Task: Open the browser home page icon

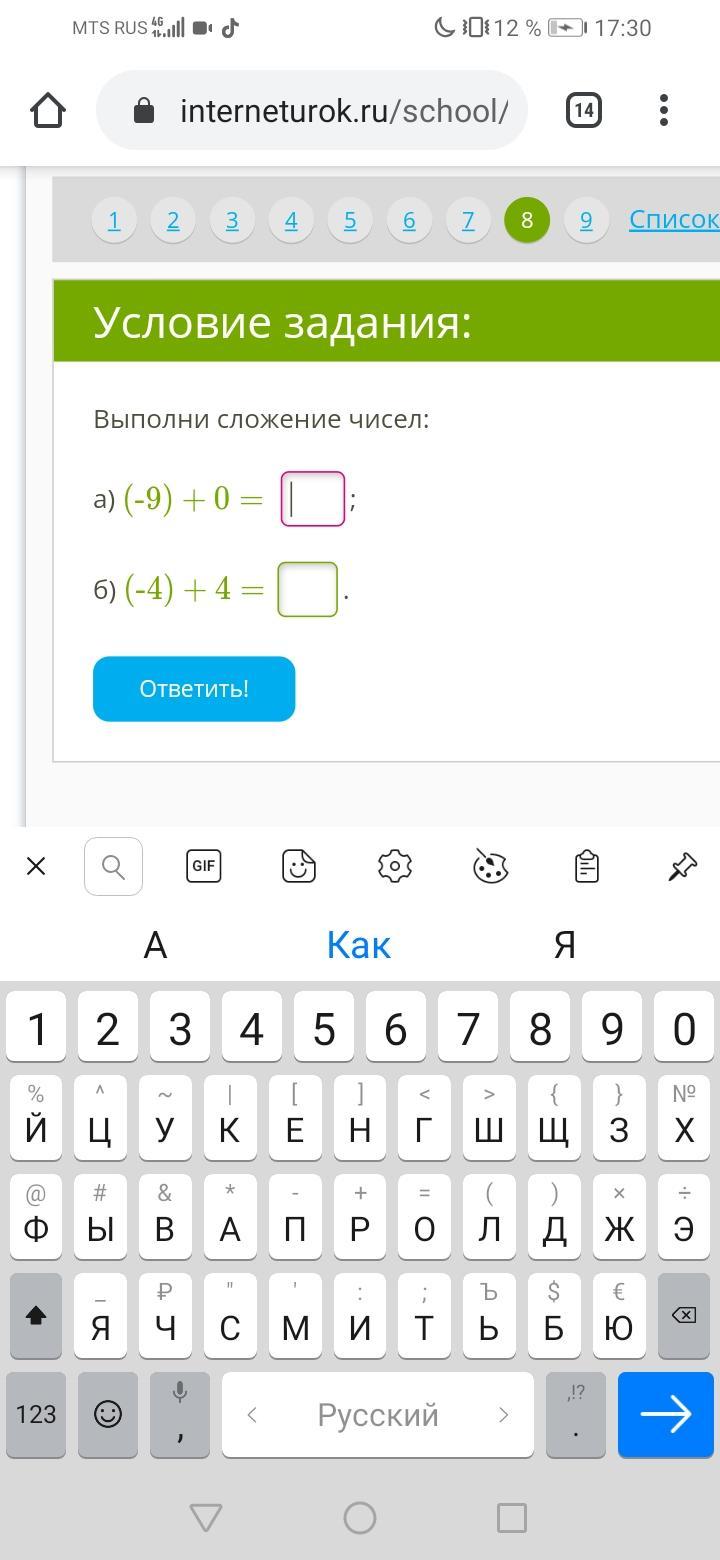Action: 48,110
